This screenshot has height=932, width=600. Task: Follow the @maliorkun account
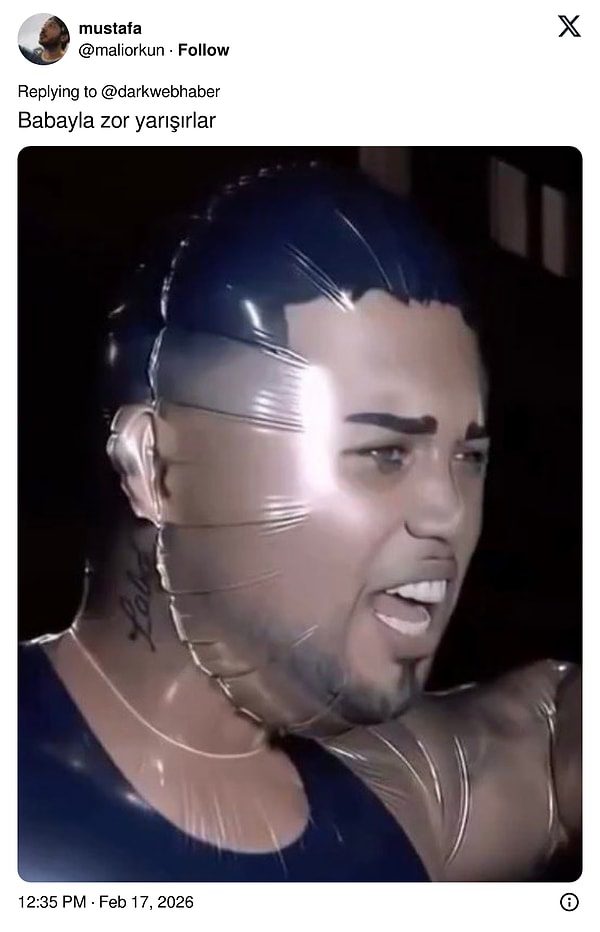[203, 50]
